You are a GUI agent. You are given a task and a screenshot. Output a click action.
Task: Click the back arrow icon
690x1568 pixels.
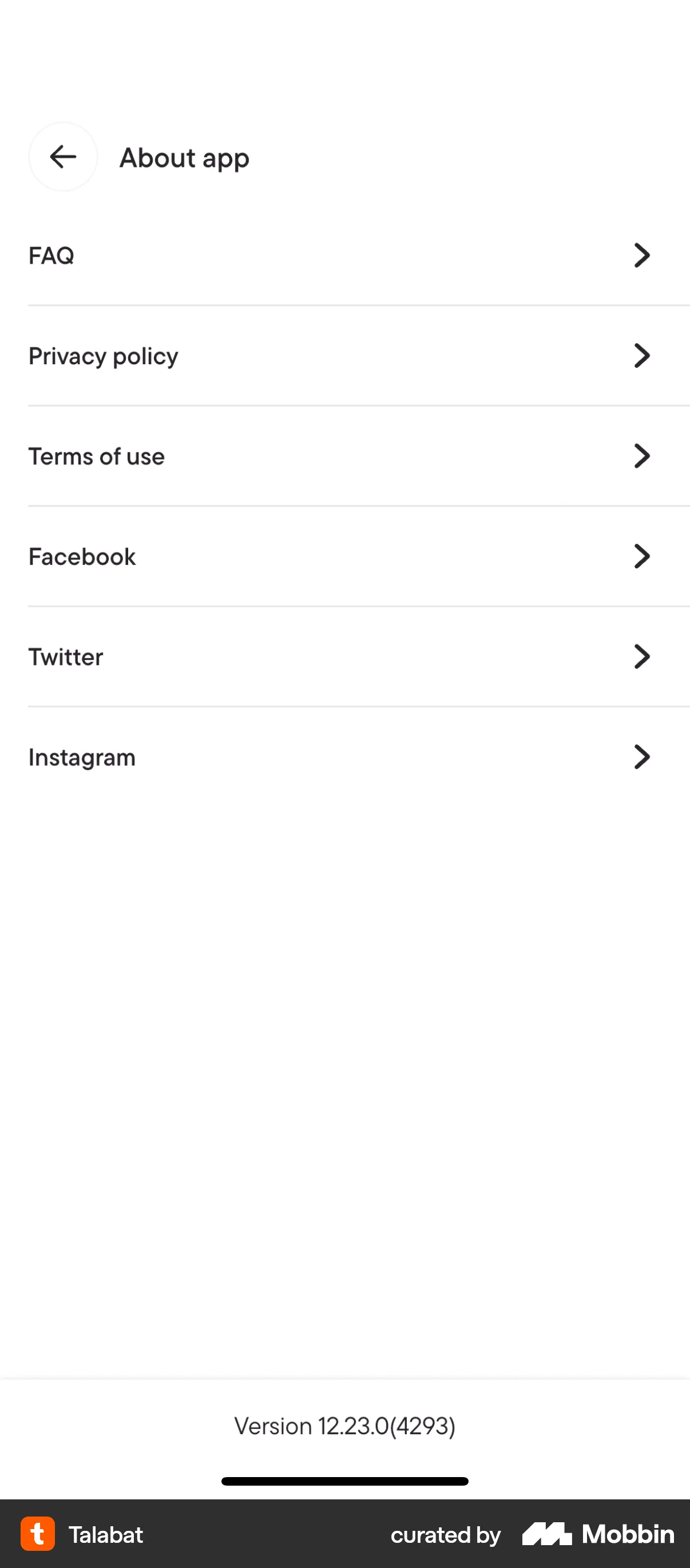pos(63,157)
